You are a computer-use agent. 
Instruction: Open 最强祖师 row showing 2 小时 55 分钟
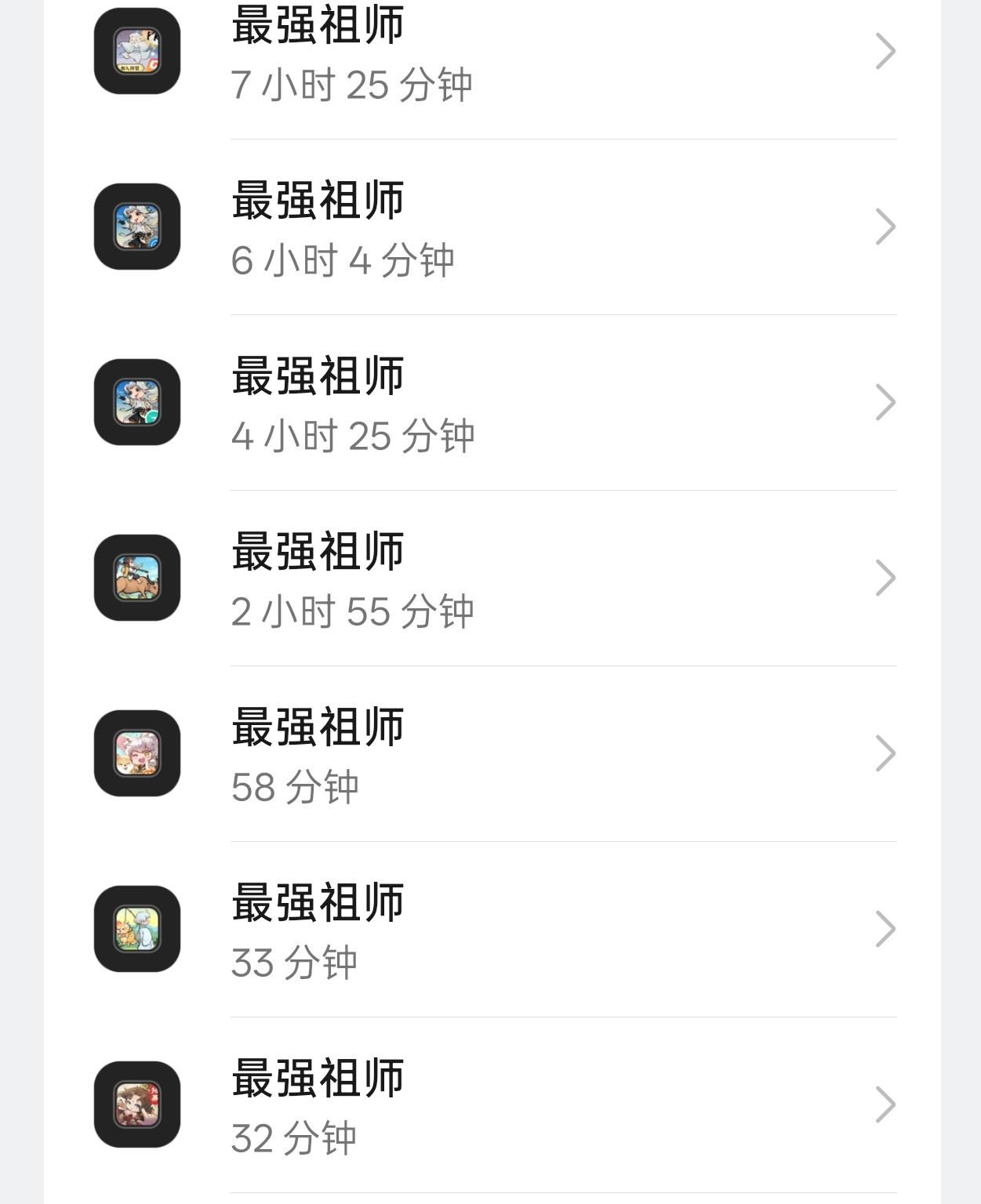[492, 578]
